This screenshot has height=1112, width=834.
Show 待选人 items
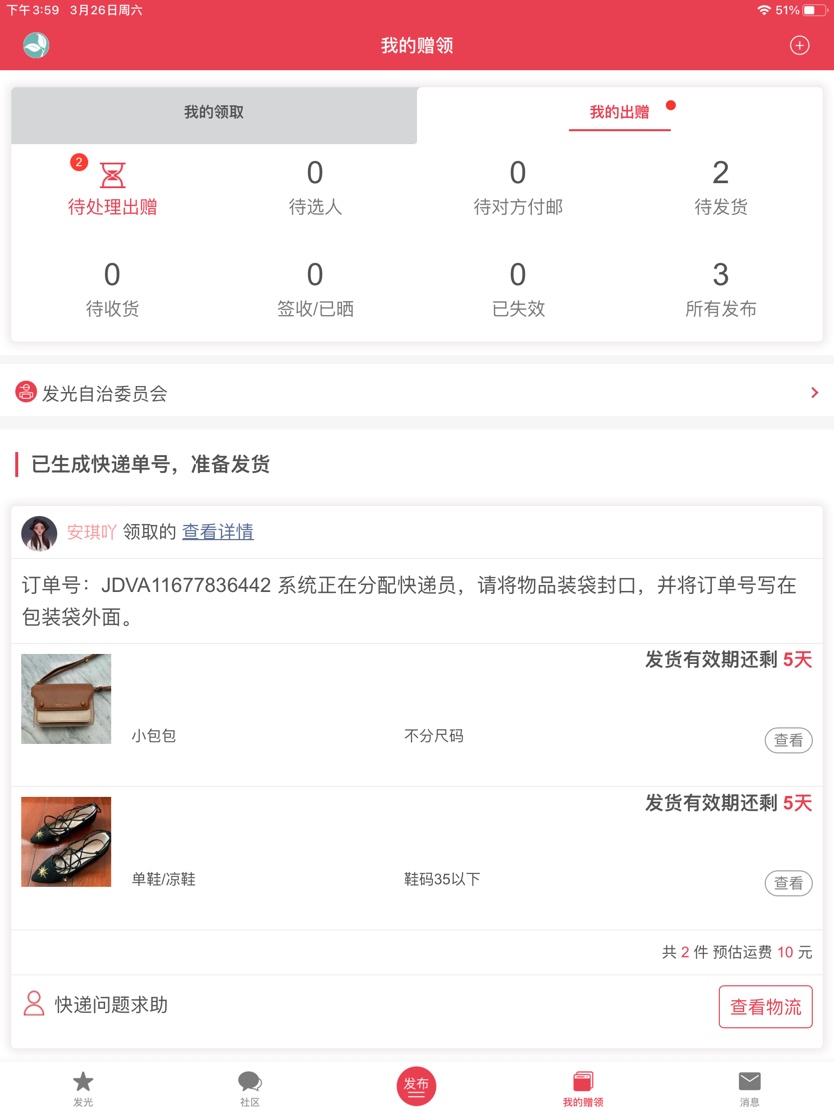(x=315, y=188)
